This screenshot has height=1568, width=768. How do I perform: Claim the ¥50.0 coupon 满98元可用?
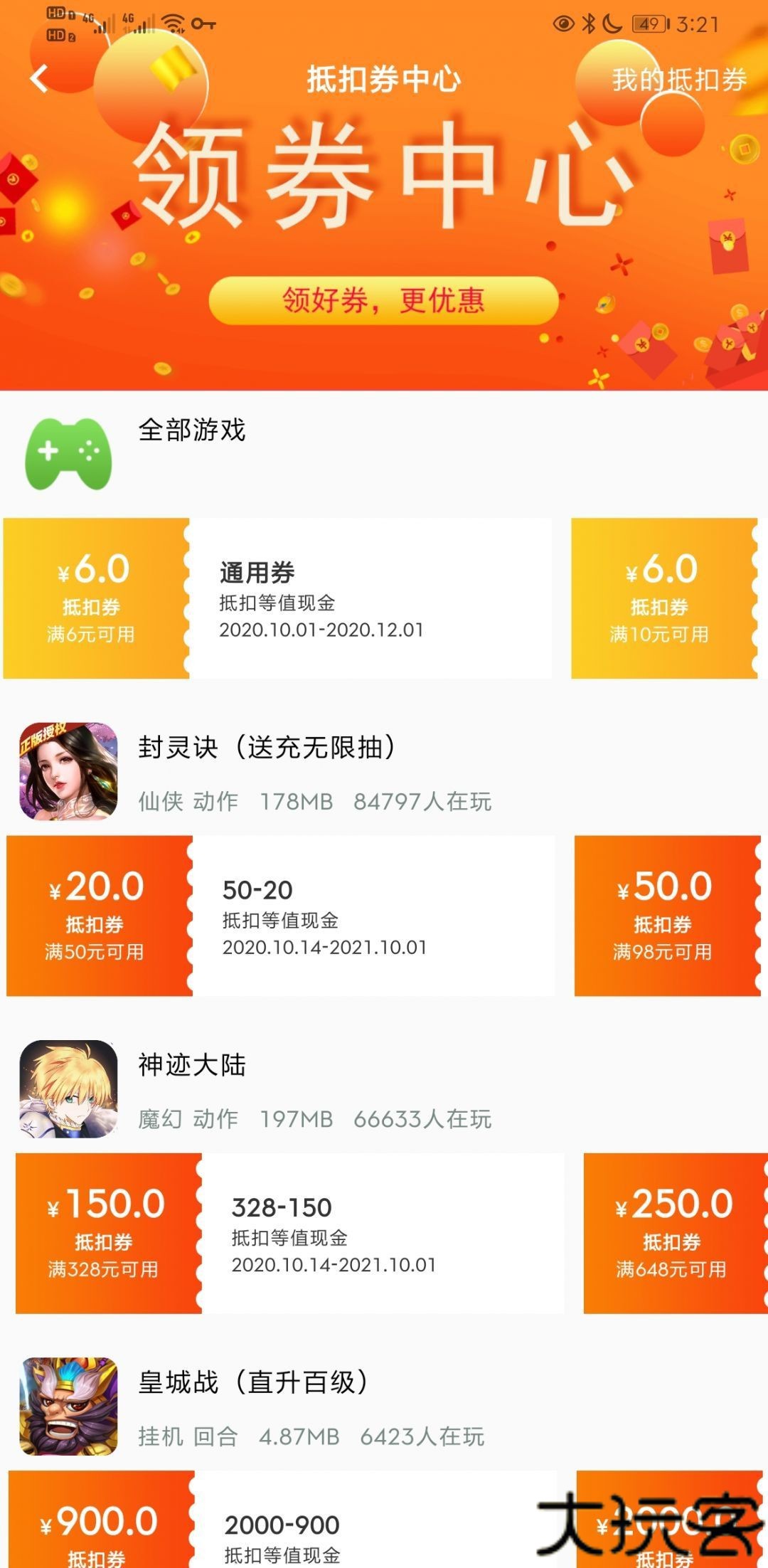[667, 916]
